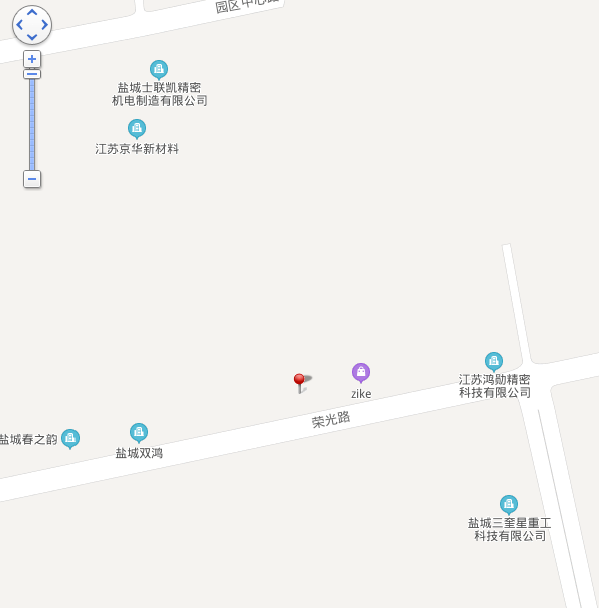Zoom in with the plus button
Image resolution: width=605 pixels, height=614 pixels.
click(x=32, y=59)
